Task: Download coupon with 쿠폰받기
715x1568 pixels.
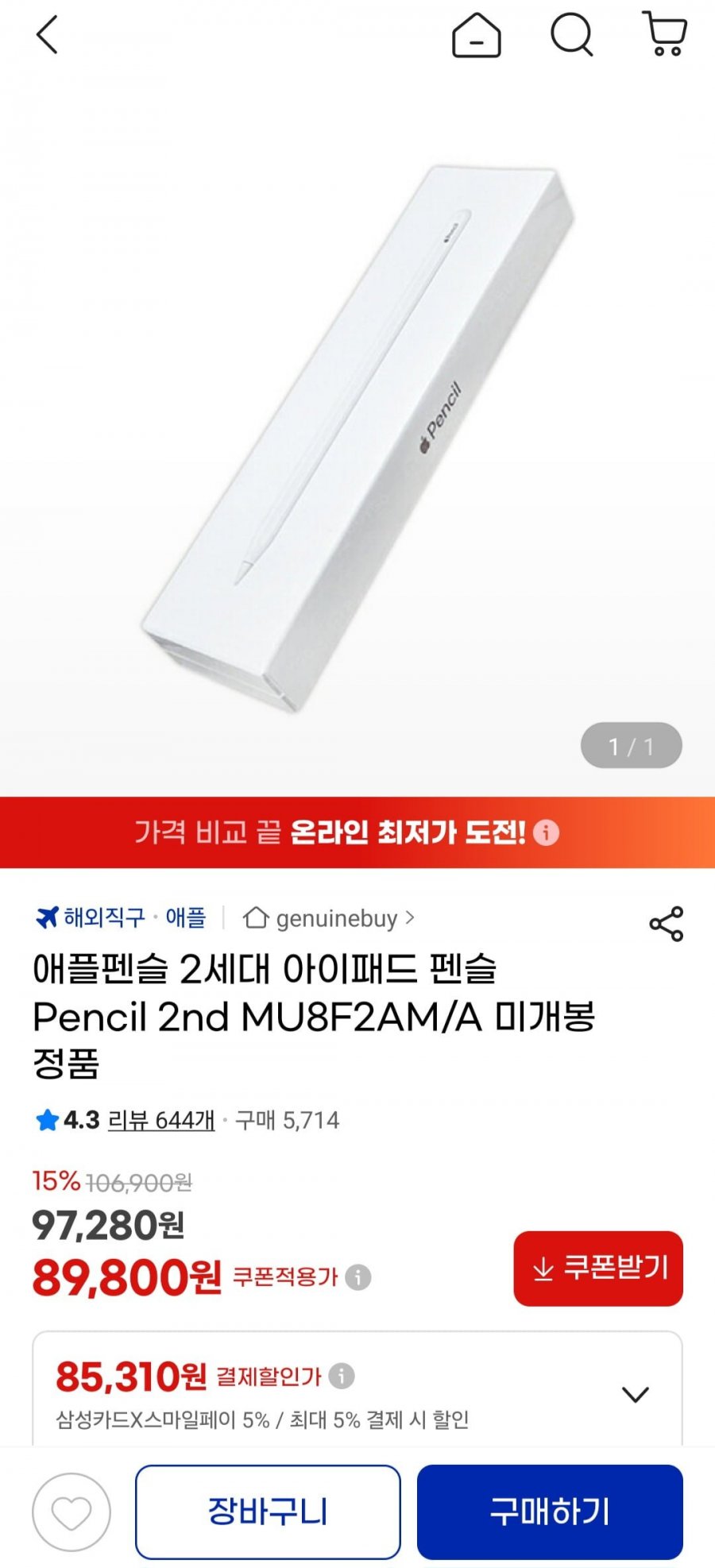Action: 598,1269
